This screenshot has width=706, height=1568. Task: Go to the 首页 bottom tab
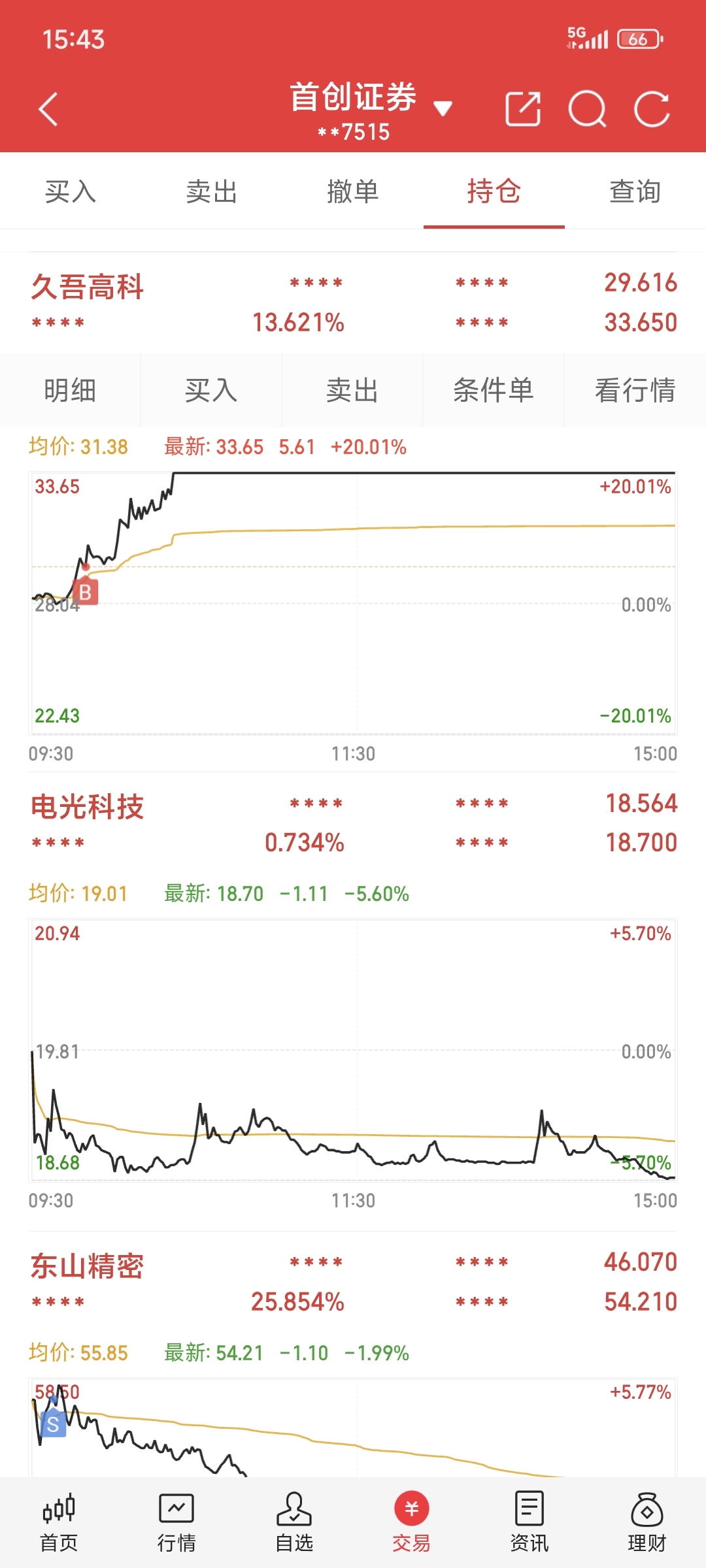59,1523
